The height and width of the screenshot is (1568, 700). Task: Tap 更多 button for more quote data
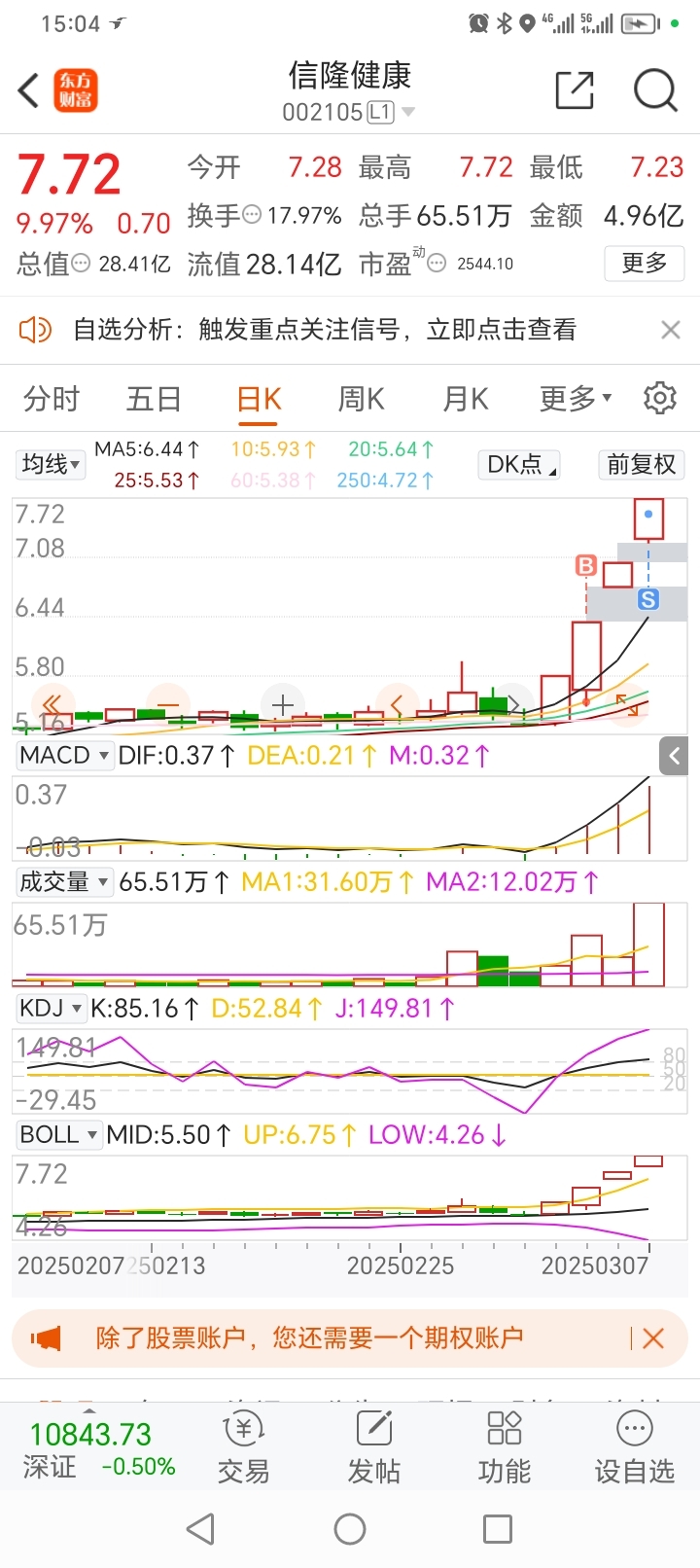click(x=644, y=263)
